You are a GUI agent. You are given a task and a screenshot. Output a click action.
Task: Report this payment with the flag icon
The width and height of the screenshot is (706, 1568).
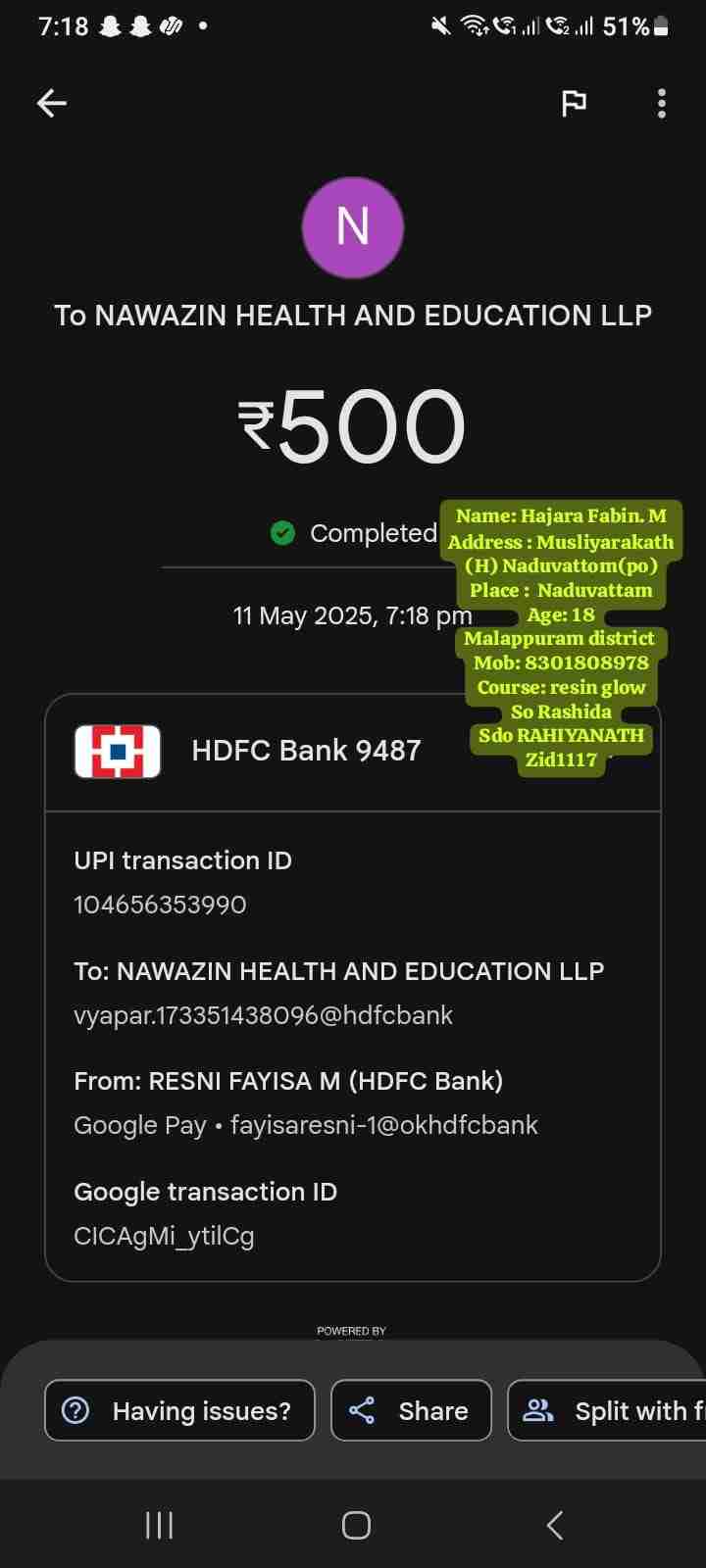pos(574,103)
